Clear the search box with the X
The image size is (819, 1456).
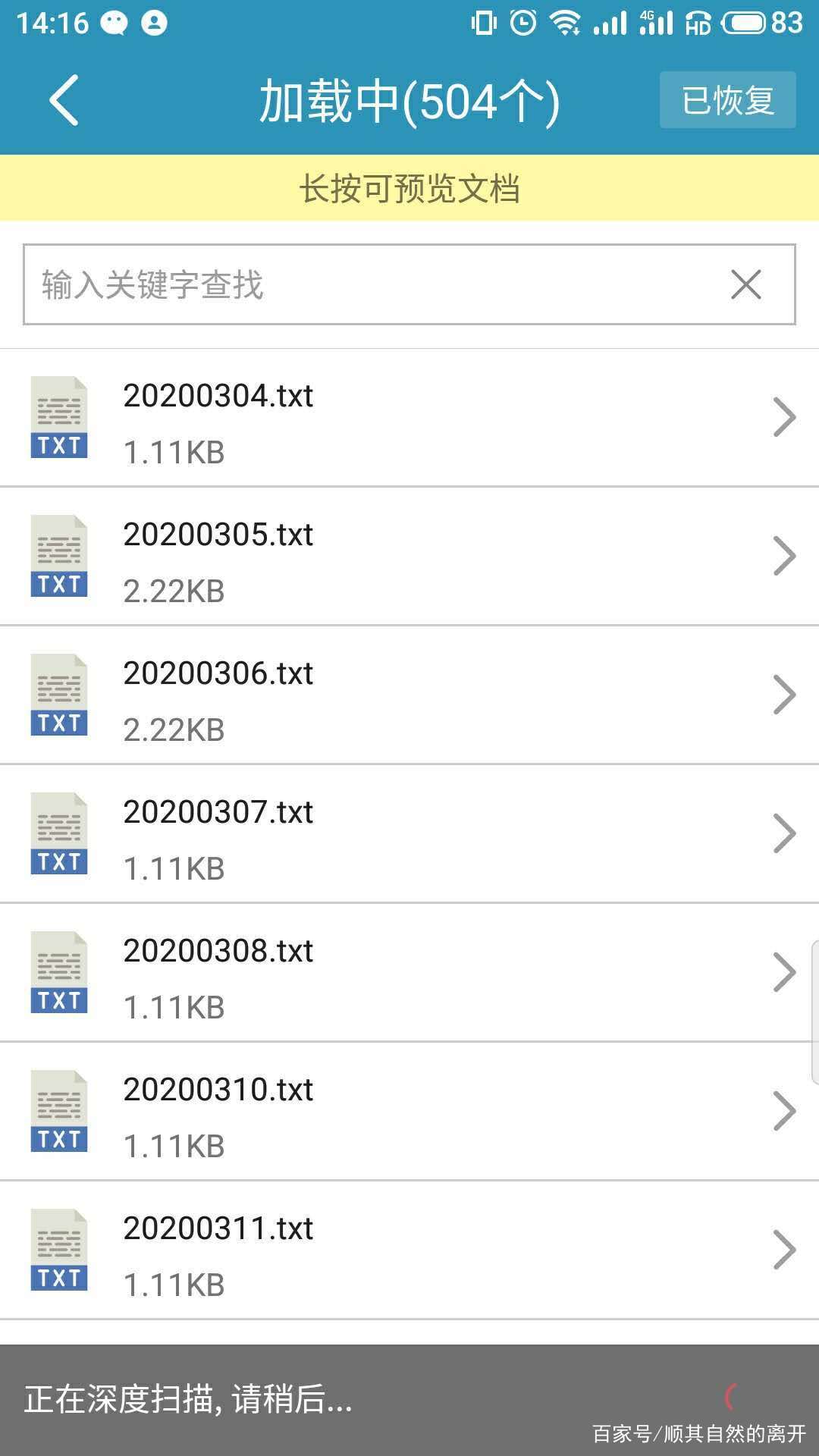click(745, 285)
